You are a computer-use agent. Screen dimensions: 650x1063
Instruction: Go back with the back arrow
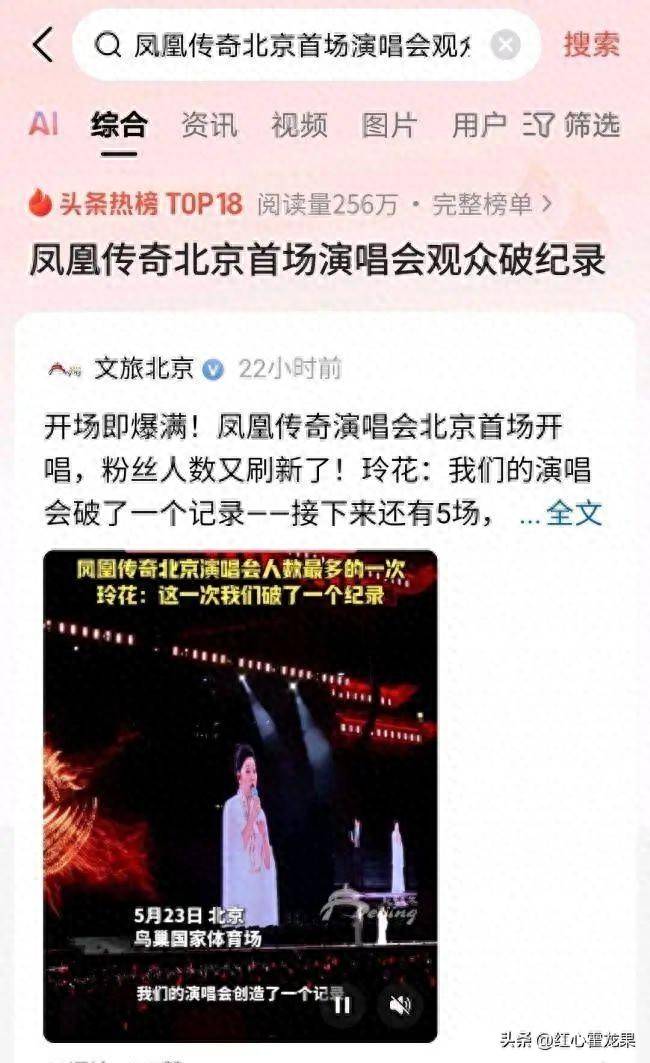(x=42, y=45)
